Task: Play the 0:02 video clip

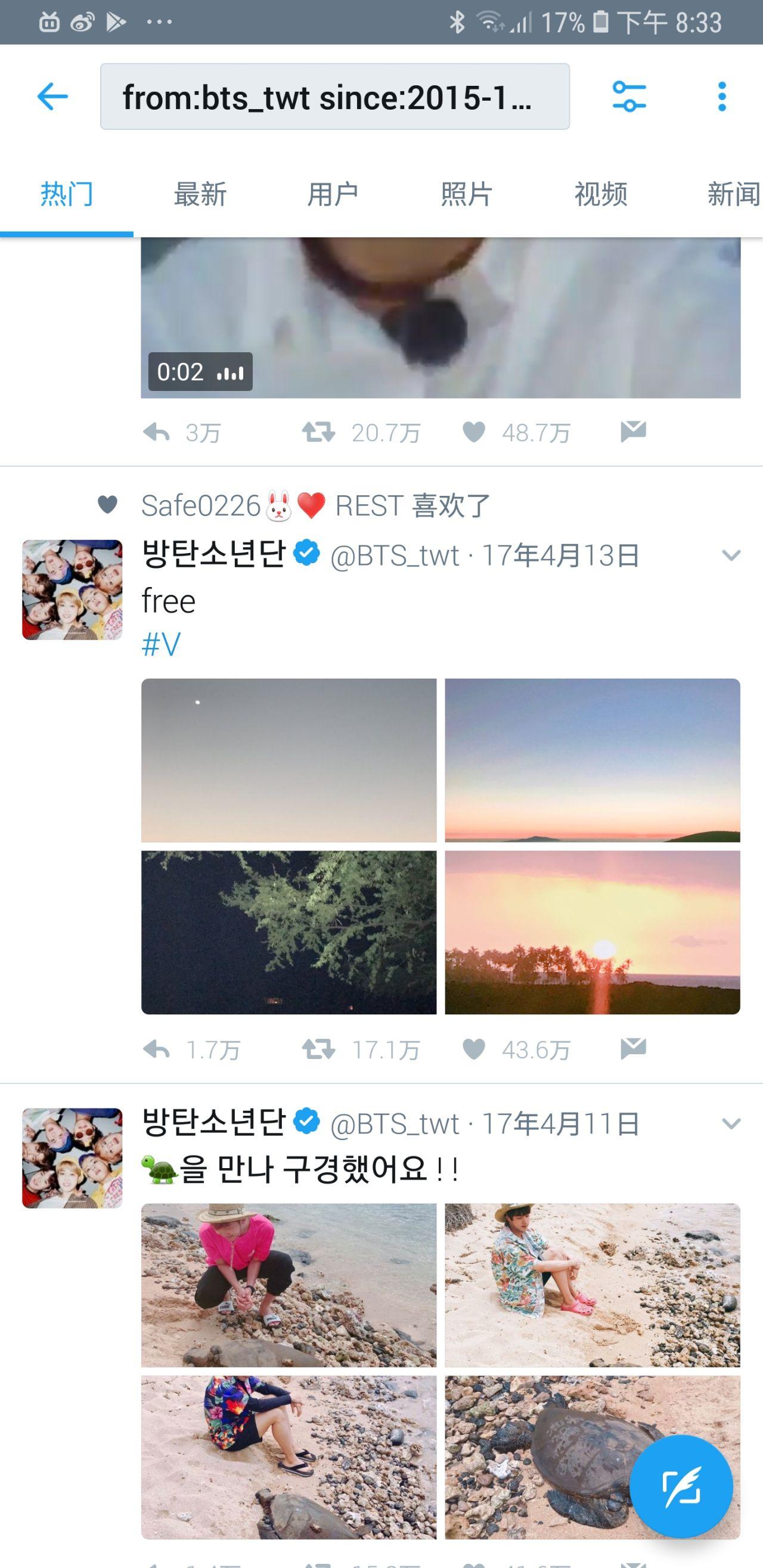Action: [x=441, y=318]
